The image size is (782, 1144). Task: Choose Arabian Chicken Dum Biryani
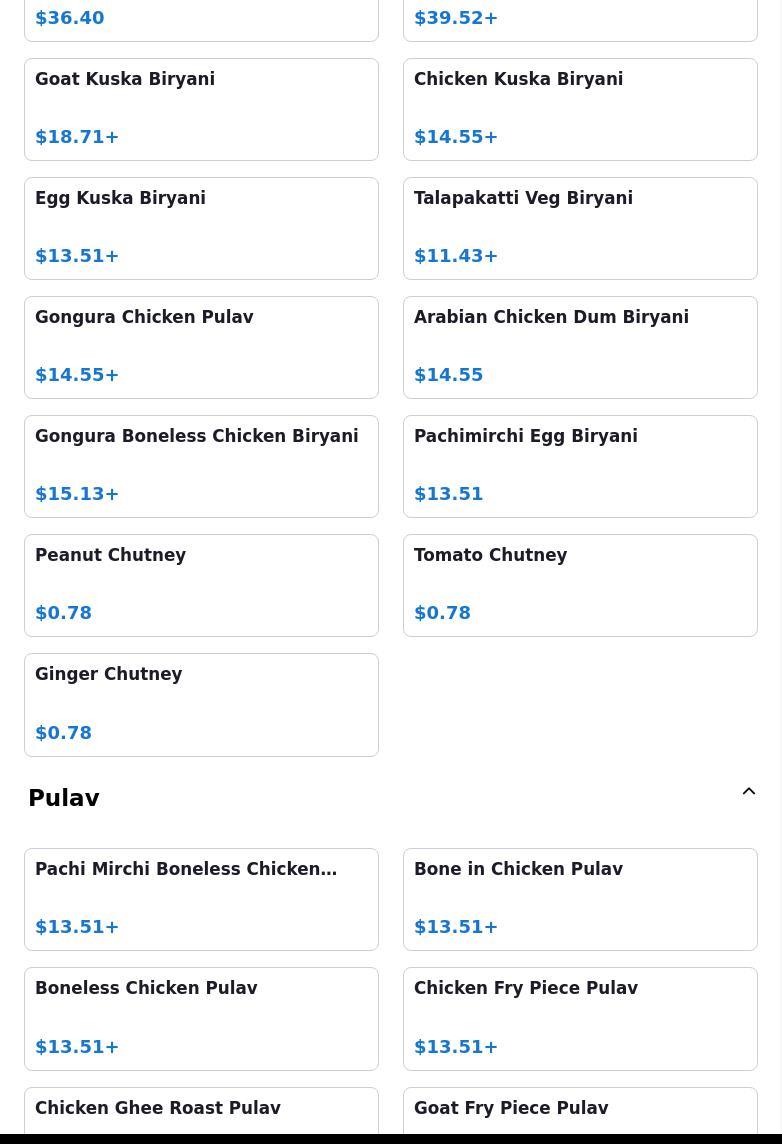pyautogui.click(x=580, y=347)
